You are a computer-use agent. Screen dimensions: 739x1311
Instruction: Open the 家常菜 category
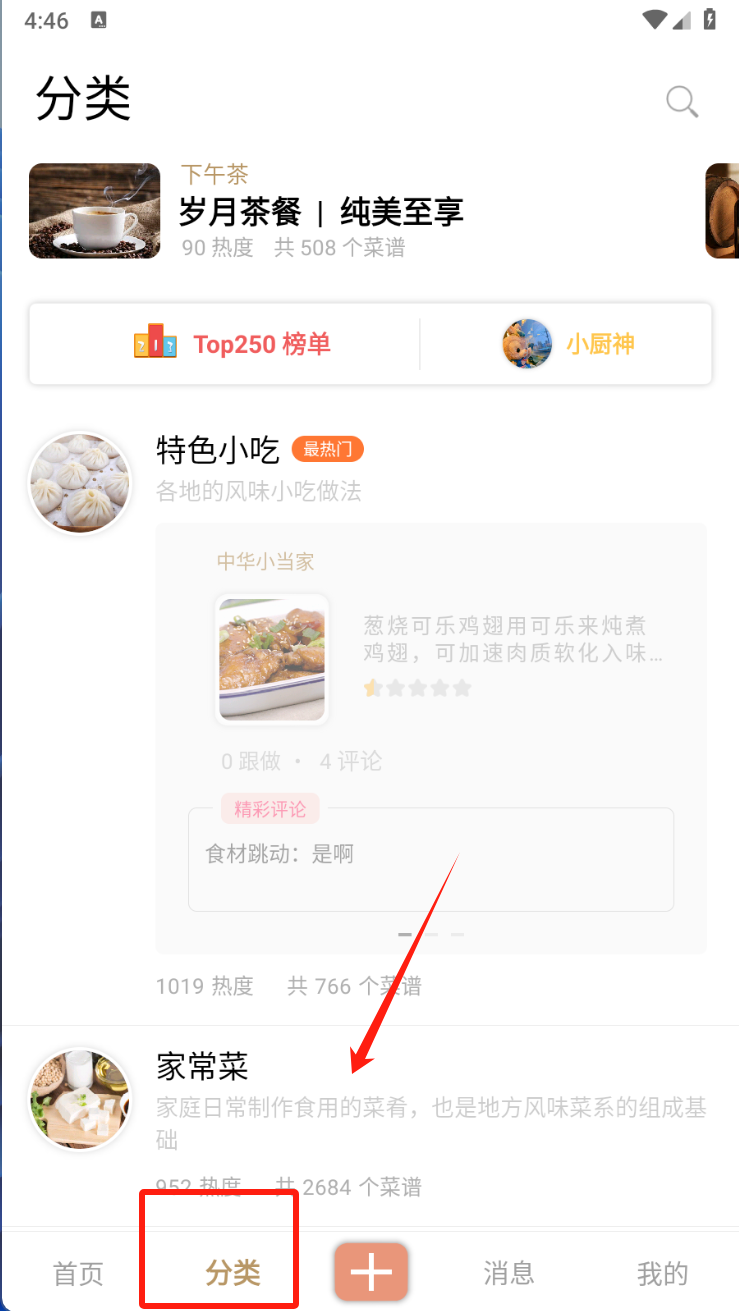[202, 1066]
